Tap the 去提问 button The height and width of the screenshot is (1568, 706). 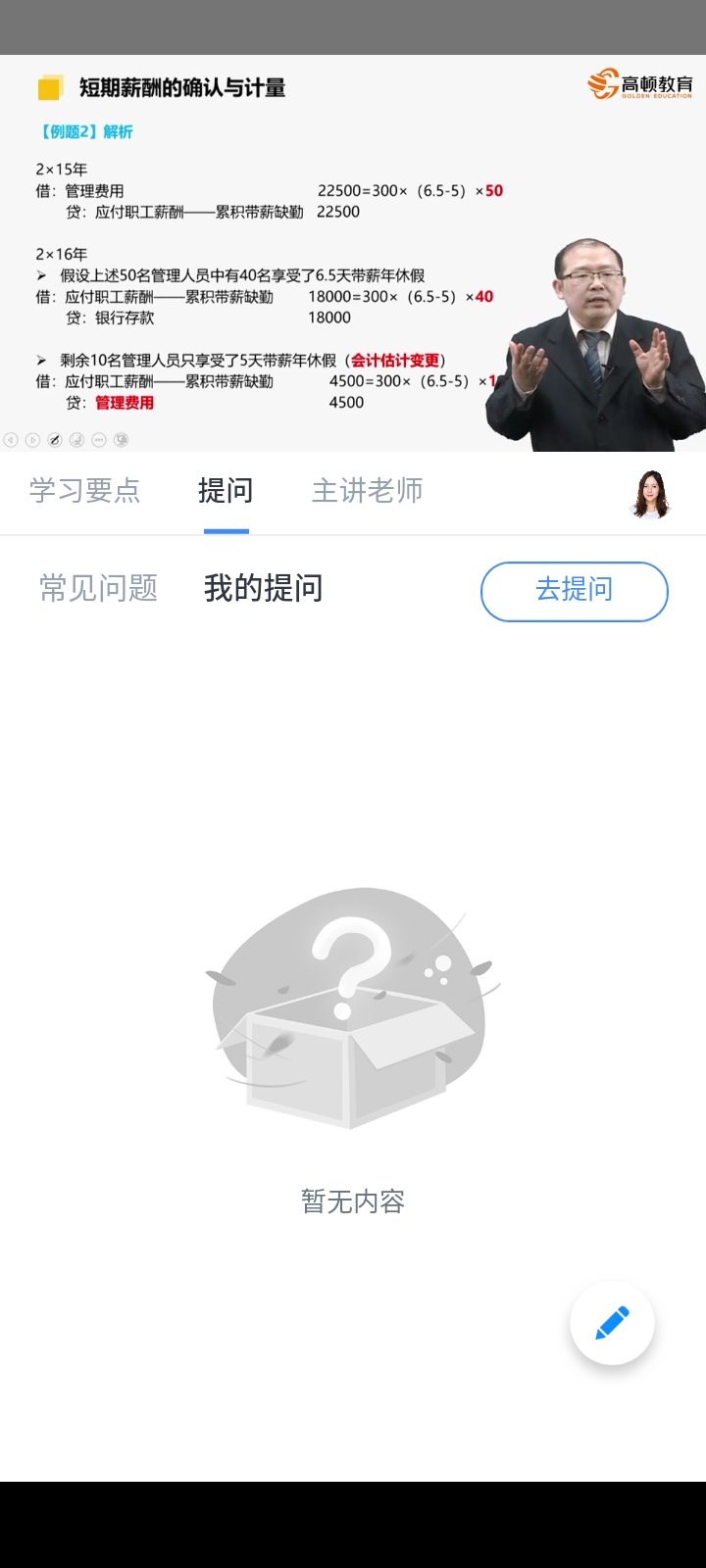[x=574, y=591]
